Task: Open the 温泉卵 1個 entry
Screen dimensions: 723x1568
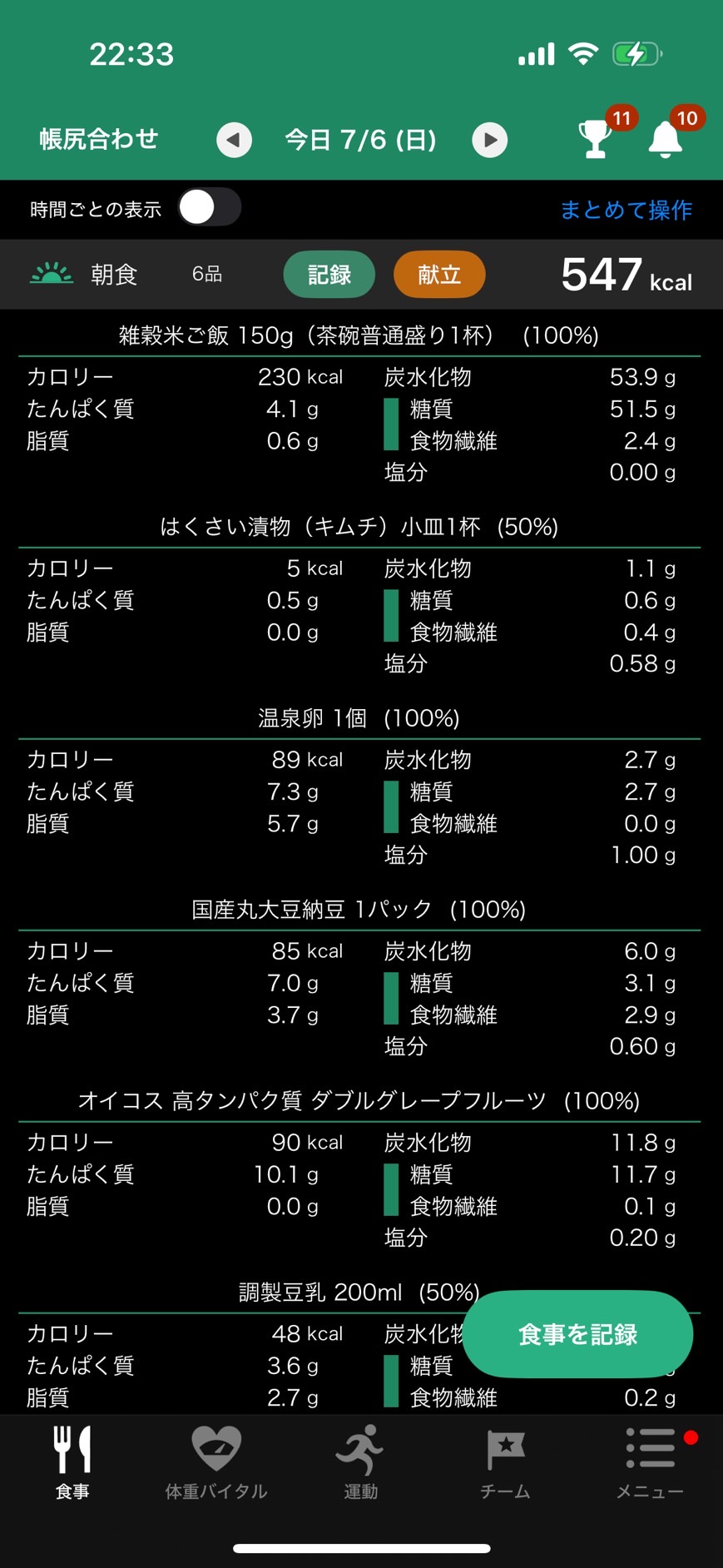Action: pyautogui.click(x=359, y=718)
